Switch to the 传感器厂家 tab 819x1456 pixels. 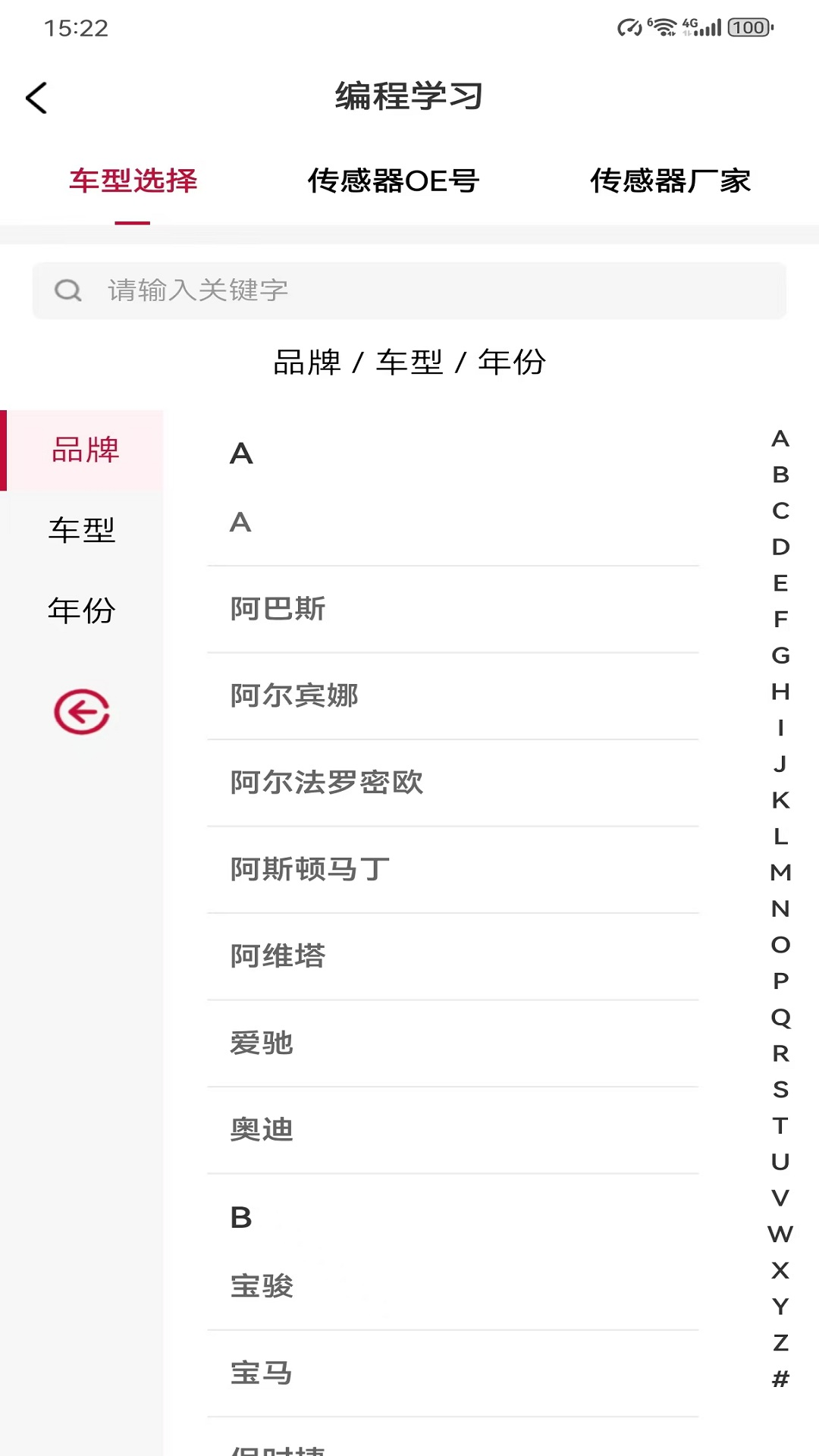pyautogui.click(x=671, y=180)
